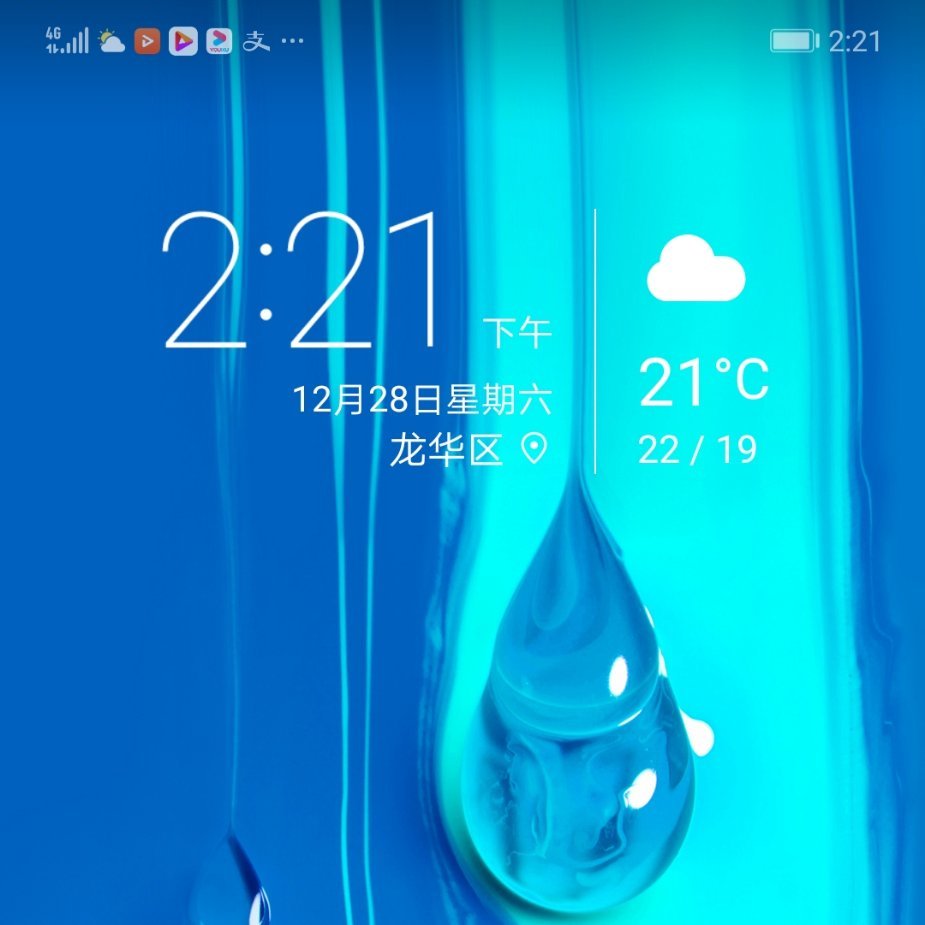Open the calendar from the 12月28日星期六 date
This screenshot has height=925, width=925.
click(421, 401)
